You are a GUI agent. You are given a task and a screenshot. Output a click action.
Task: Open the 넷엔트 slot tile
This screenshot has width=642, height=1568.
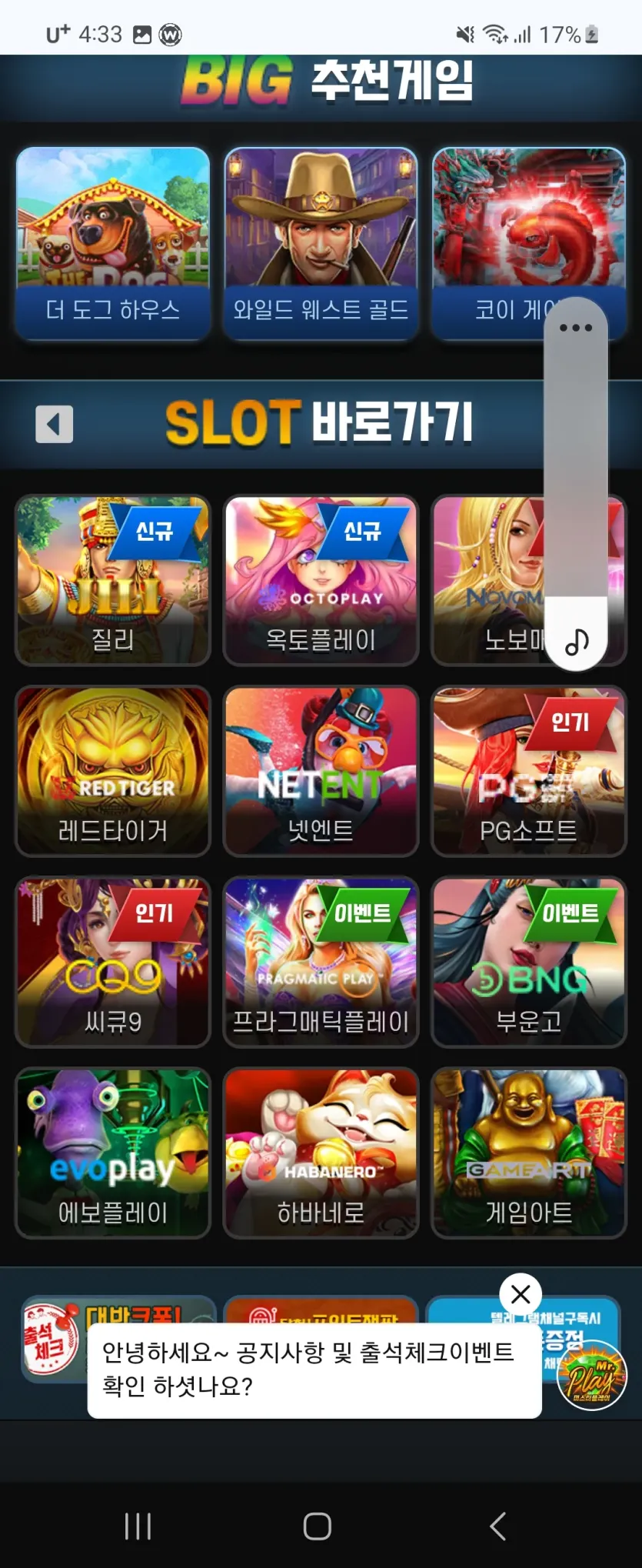pos(321,771)
